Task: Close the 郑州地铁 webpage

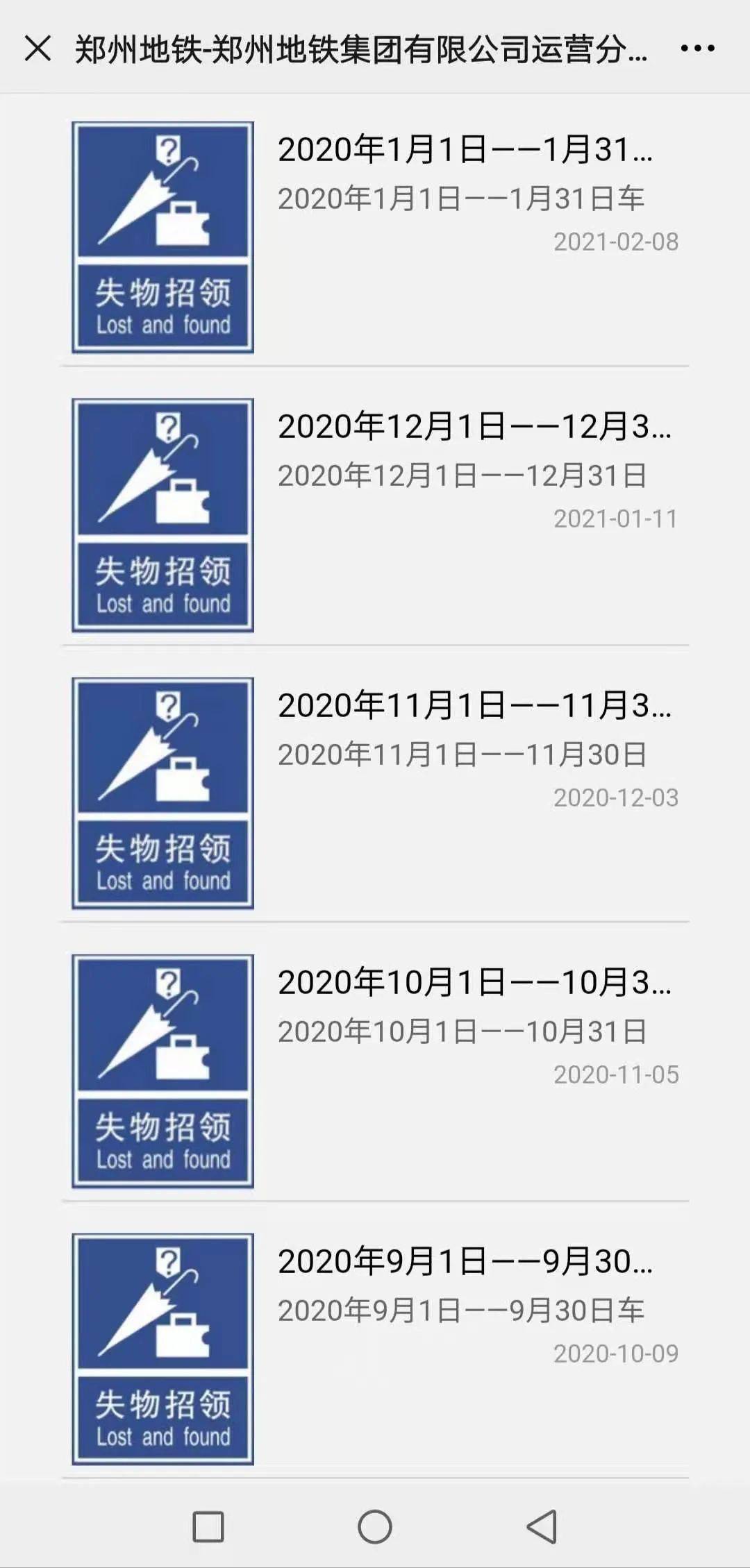Action: click(37, 49)
